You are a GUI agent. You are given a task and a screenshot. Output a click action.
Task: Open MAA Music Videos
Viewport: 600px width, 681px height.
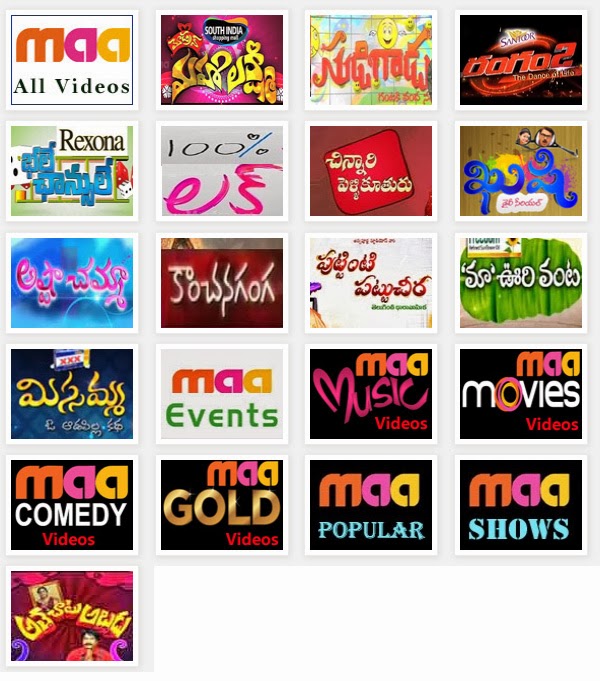[x=371, y=394]
